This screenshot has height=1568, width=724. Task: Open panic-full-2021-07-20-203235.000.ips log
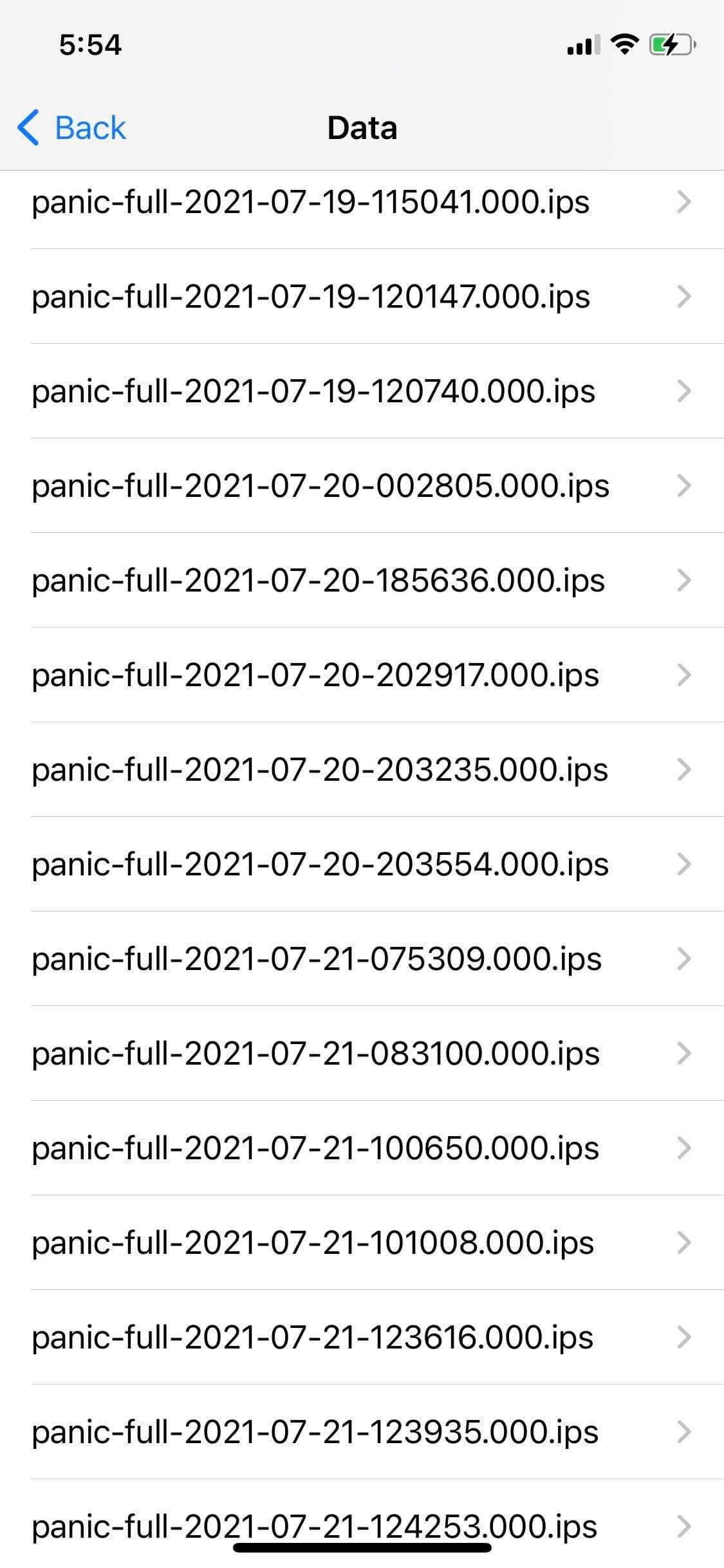tap(320, 770)
